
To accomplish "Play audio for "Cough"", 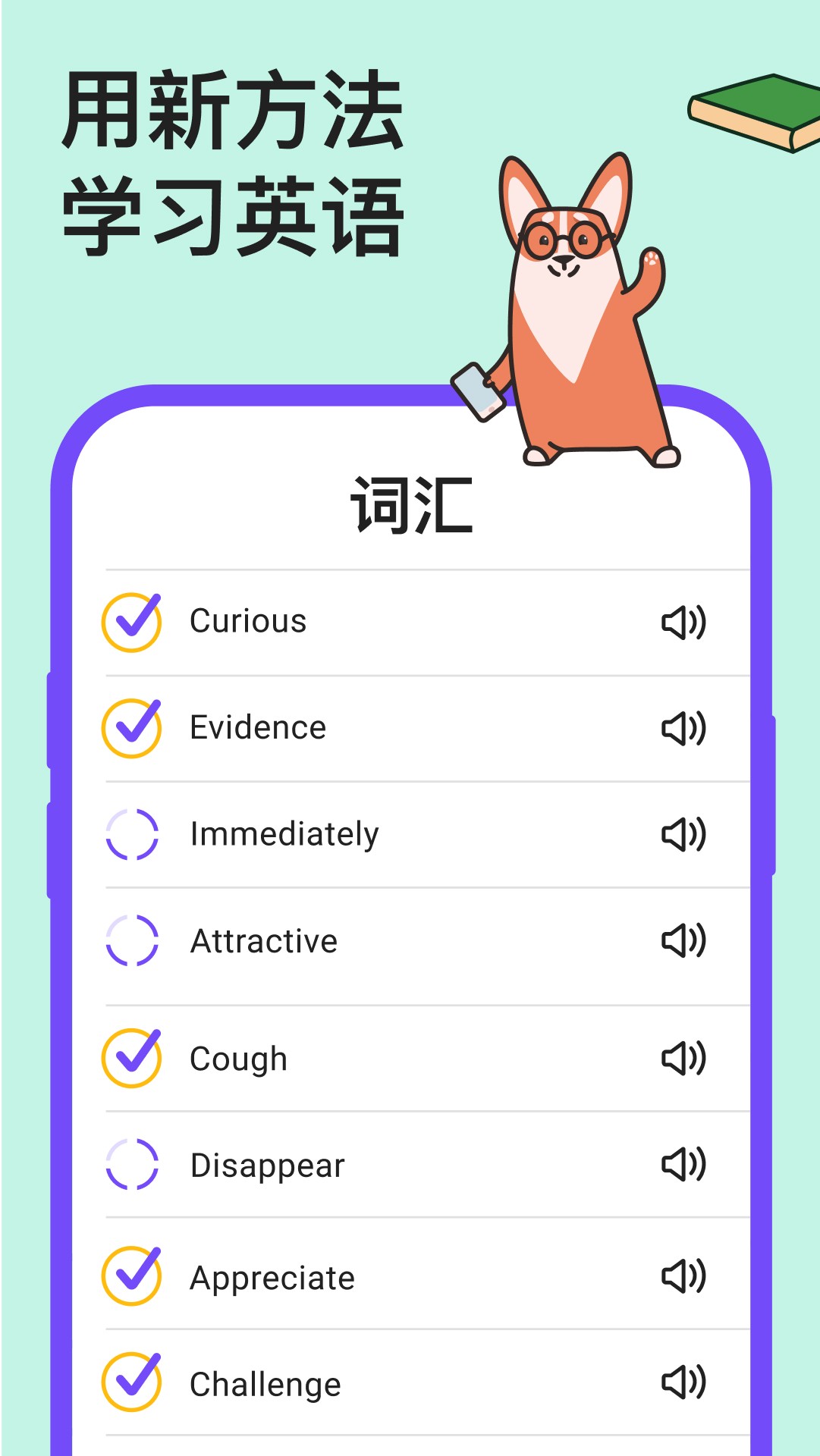I will [682, 1057].
